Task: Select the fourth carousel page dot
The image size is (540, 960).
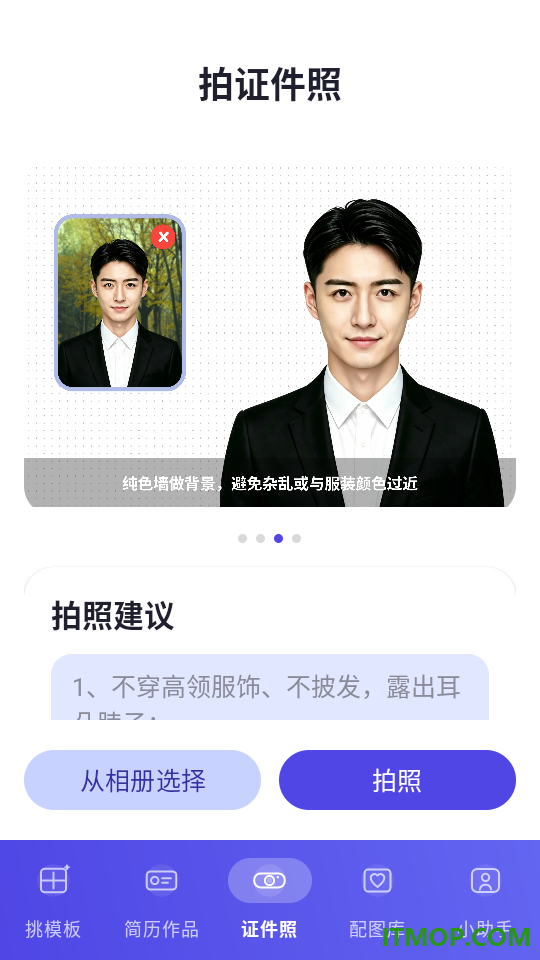Action: coord(296,538)
